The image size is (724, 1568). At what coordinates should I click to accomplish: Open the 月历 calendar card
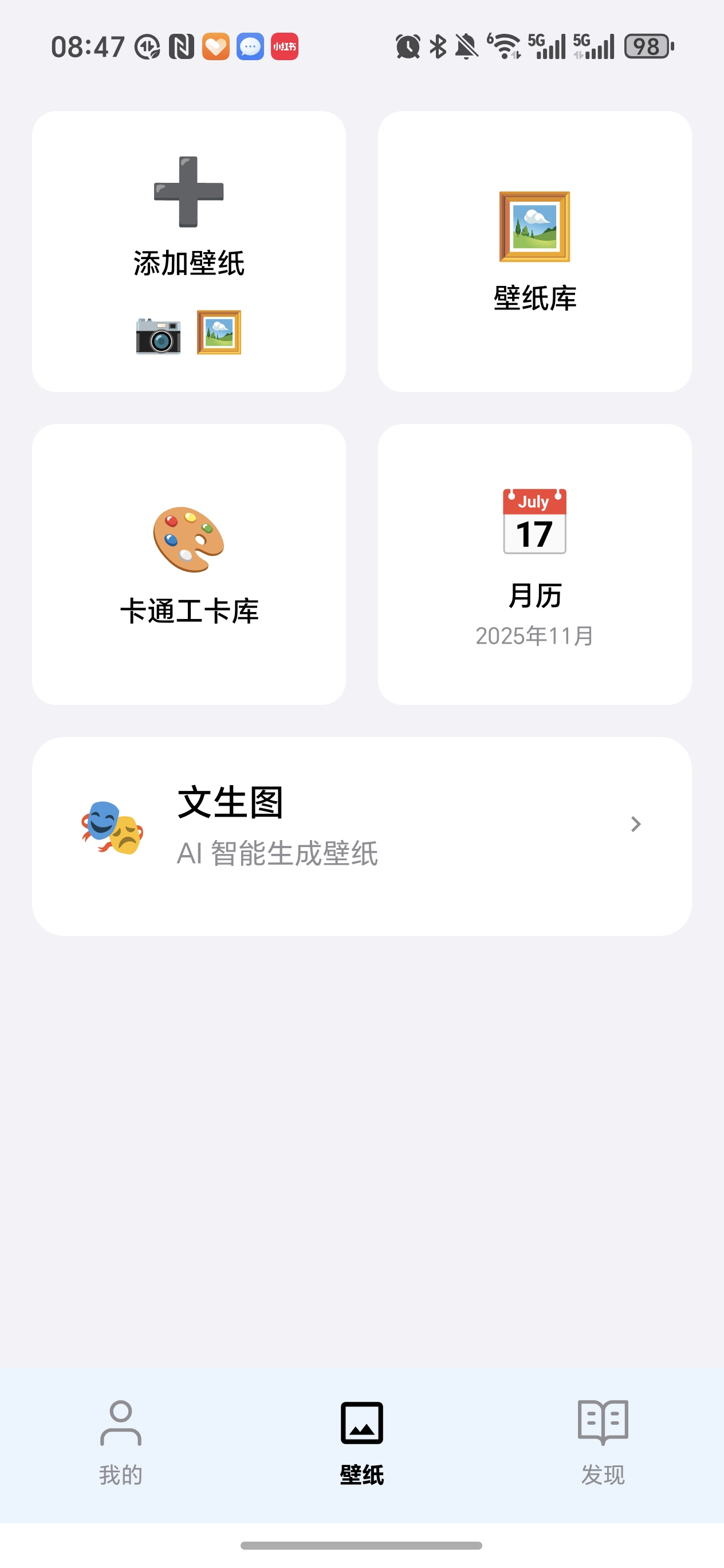(534, 565)
